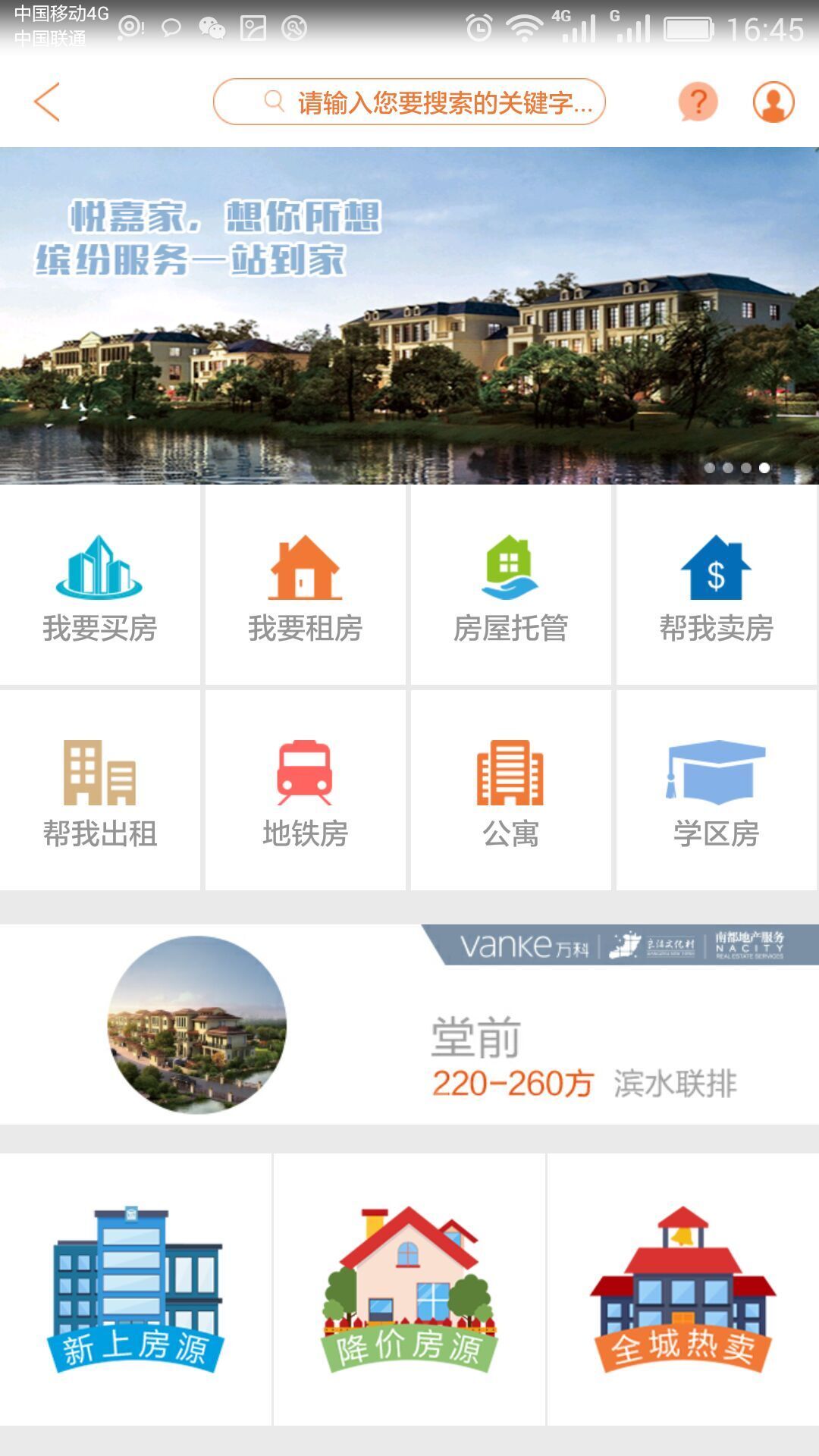Open the 学区房 school district homes
Screen dimensions: 819x1456
(x=716, y=791)
